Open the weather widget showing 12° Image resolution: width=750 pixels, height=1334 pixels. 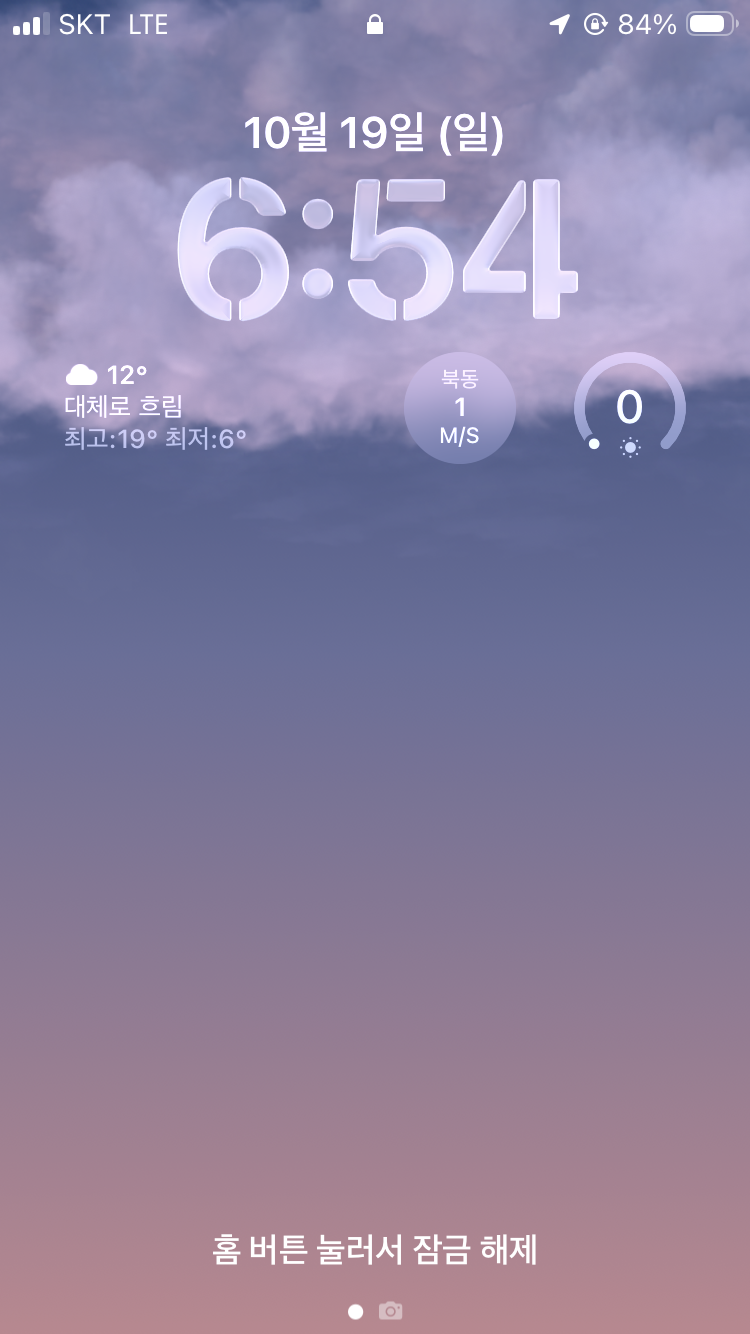click(x=156, y=407)
